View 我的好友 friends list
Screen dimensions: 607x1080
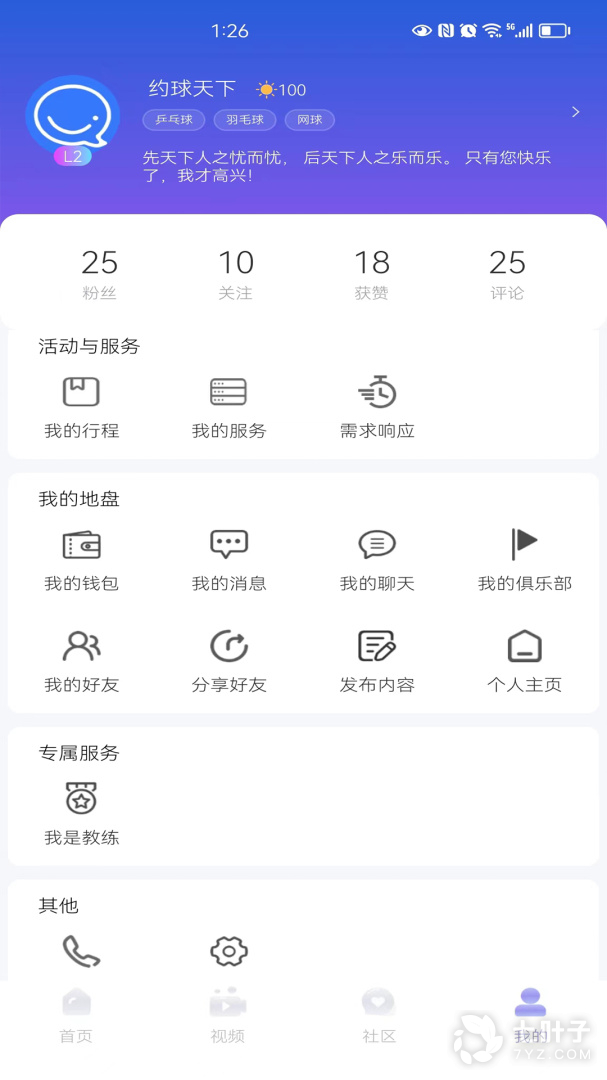point(81,661)
